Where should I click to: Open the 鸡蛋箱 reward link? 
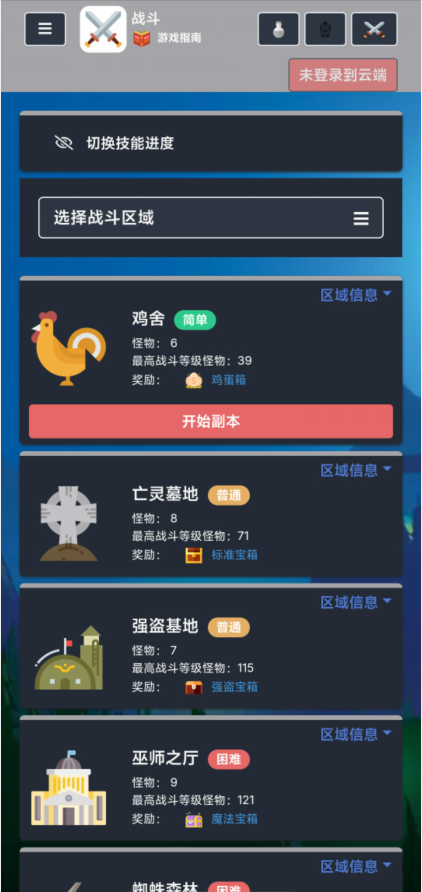pyautogui.click(x=229, y=380)
